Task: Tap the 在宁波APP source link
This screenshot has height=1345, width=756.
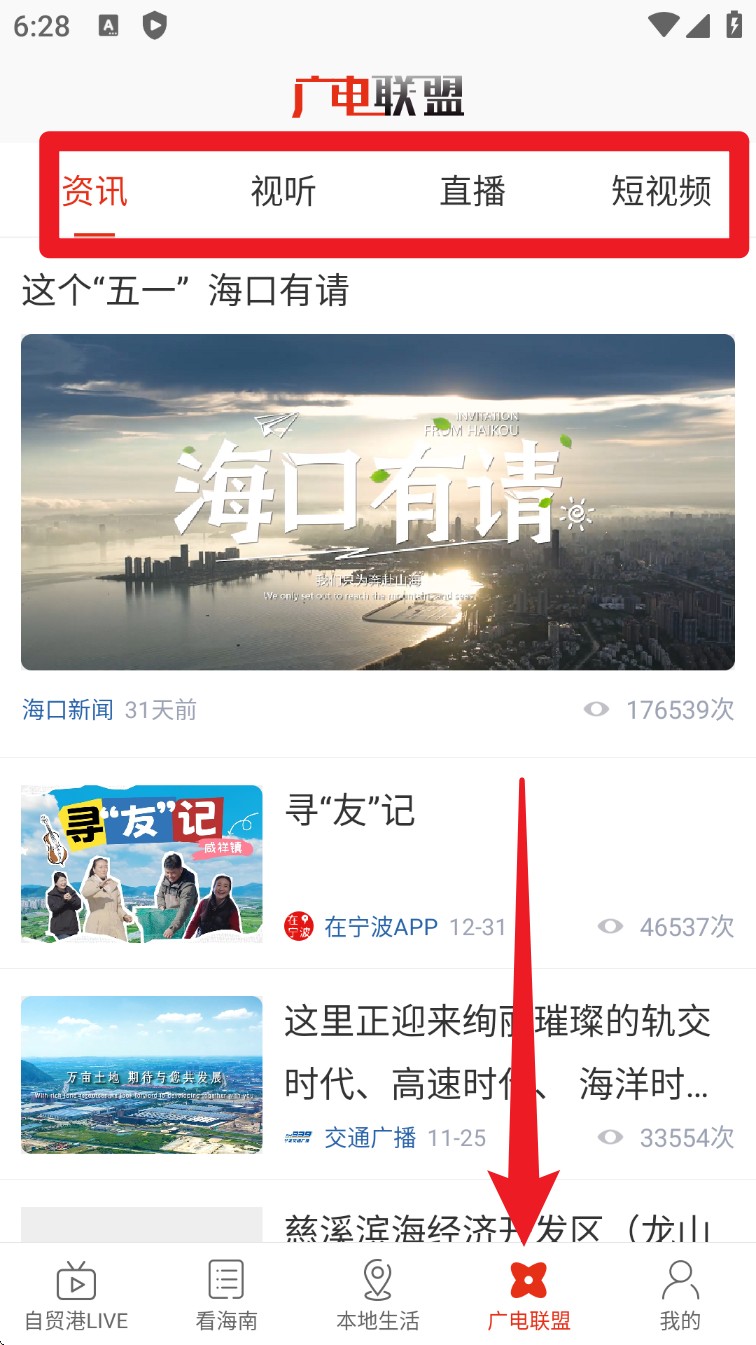Action: pyautogui.click(x=380, y=927)
